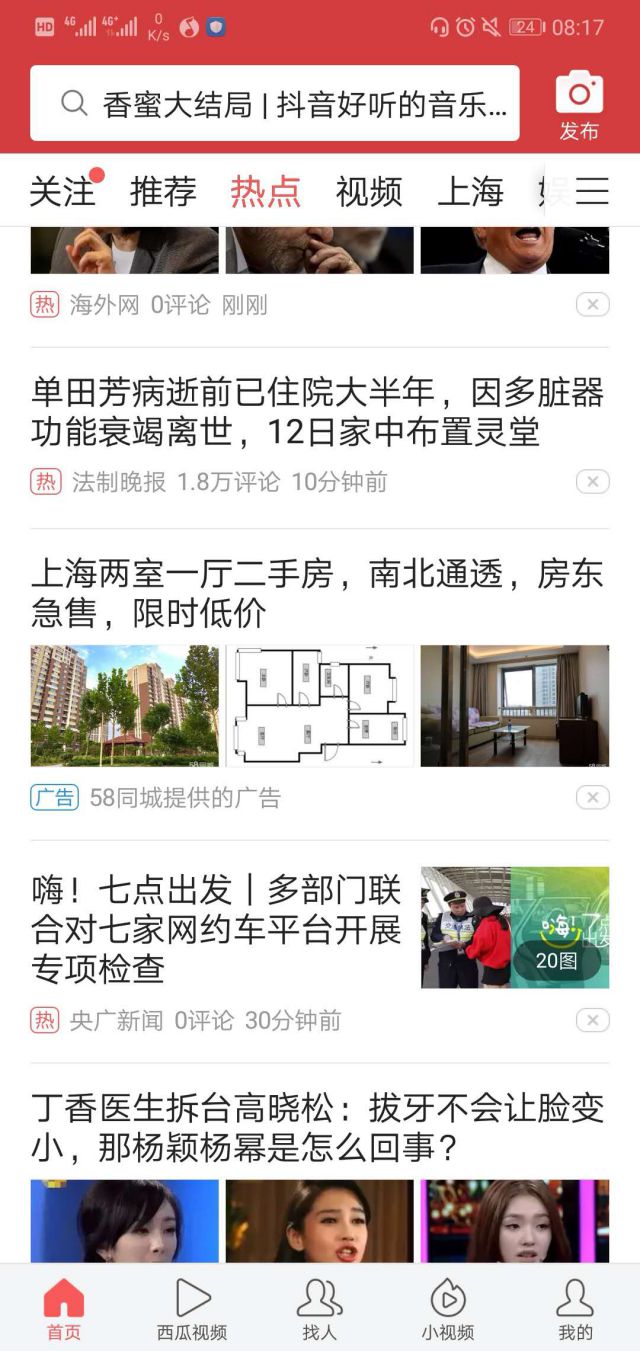
Task: Open the 西瓜视频 tab
Action: point(192,1309)
